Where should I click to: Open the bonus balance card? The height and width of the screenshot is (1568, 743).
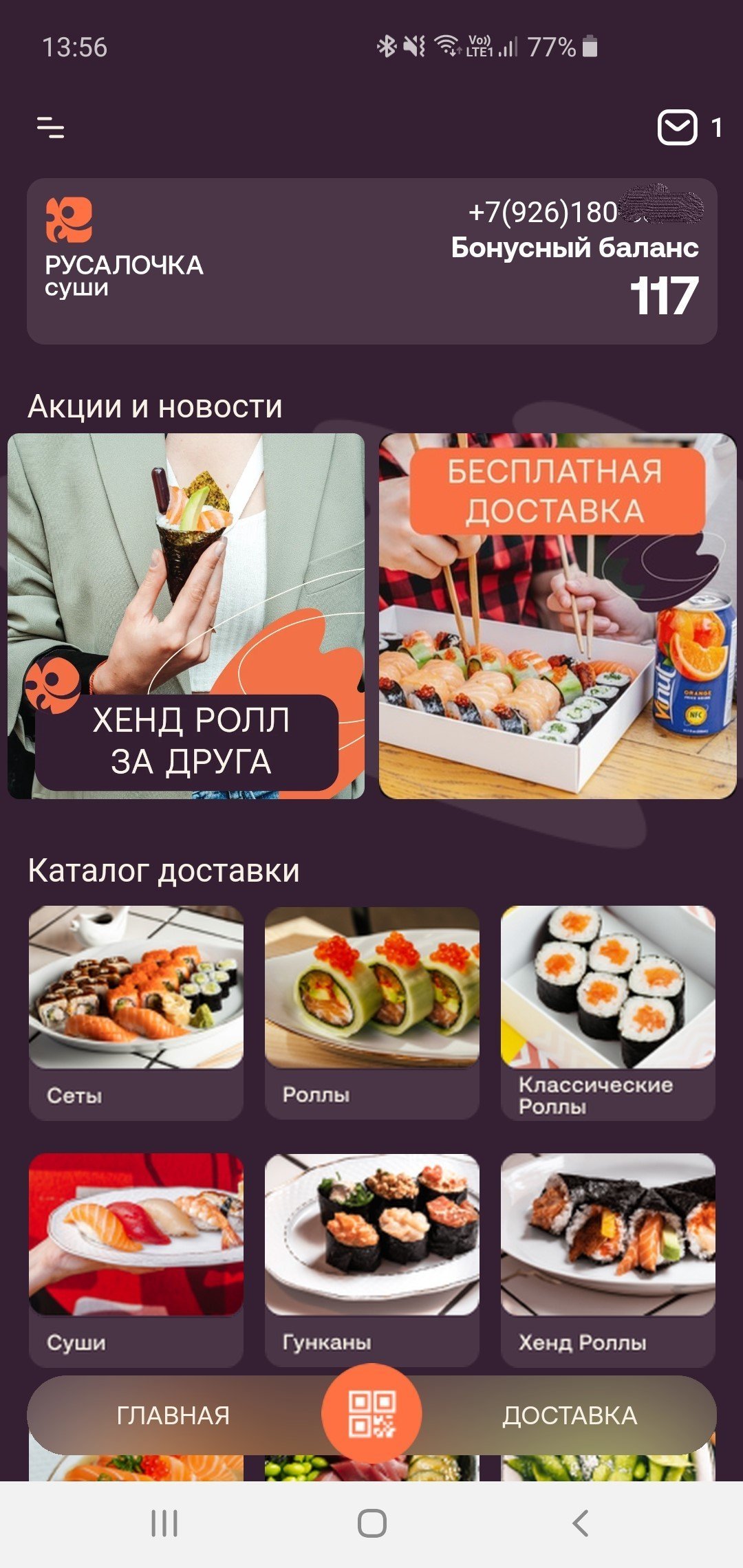click(x=371, y=261)
